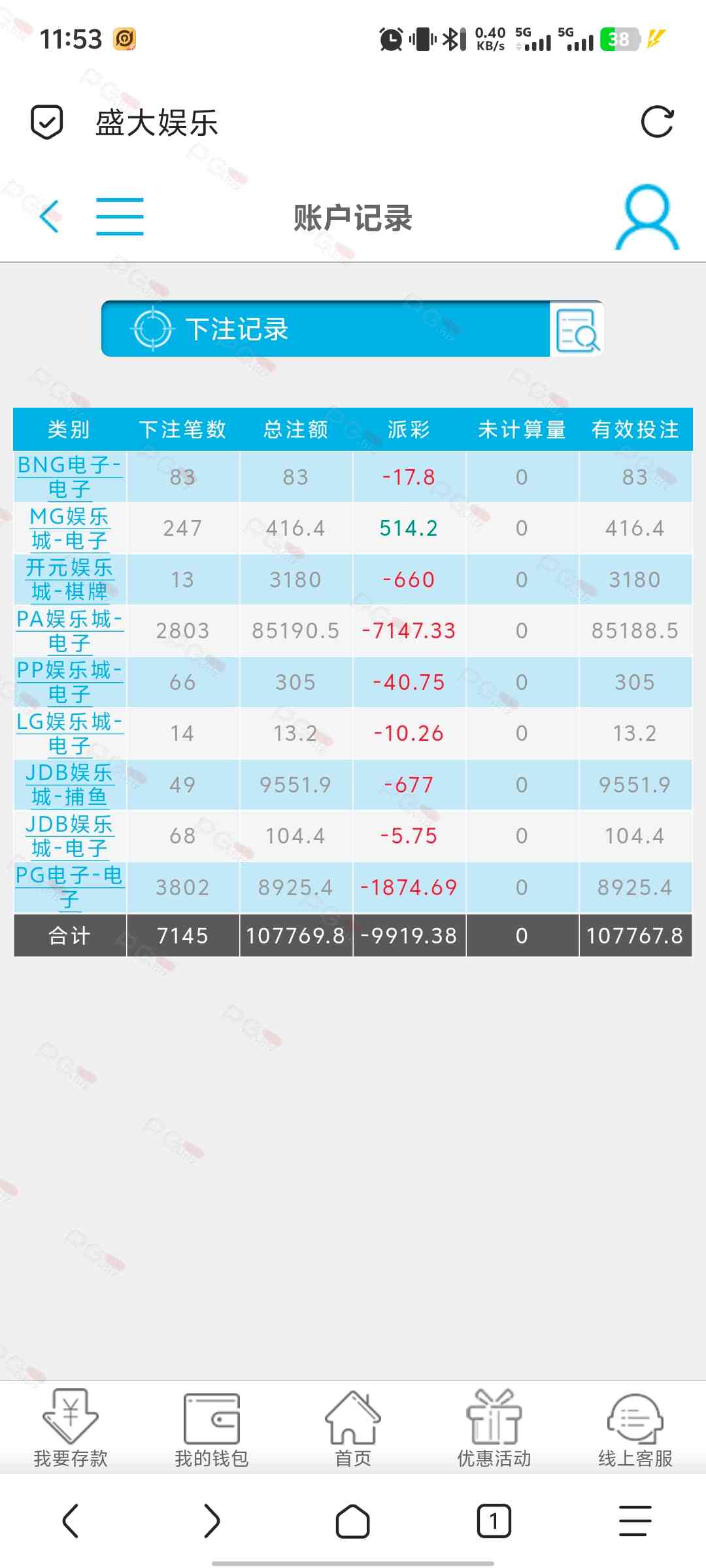This screenshot has width=706, height=1568.
Task: Open the hamburger drawer menu
Action: click(120, 216)
